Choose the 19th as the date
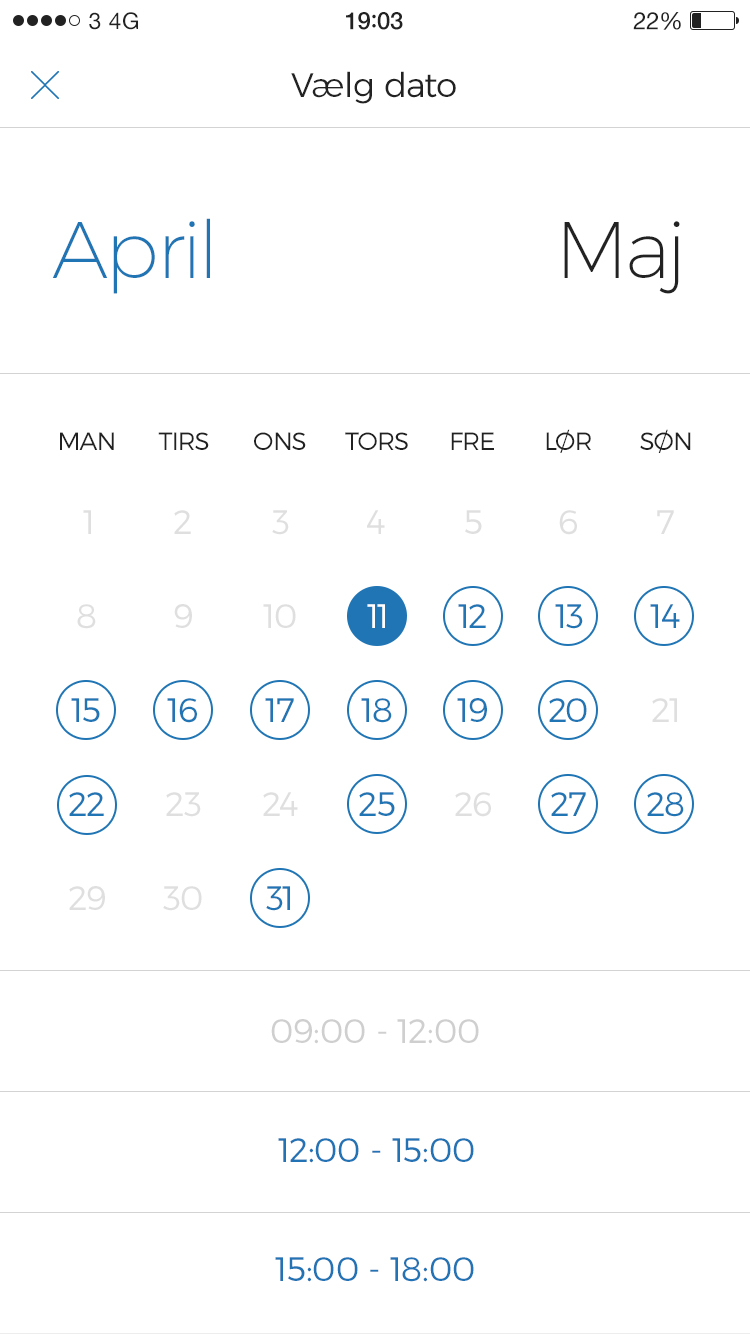Viewport: 750px width, 1334px height. tap(473, 710)
